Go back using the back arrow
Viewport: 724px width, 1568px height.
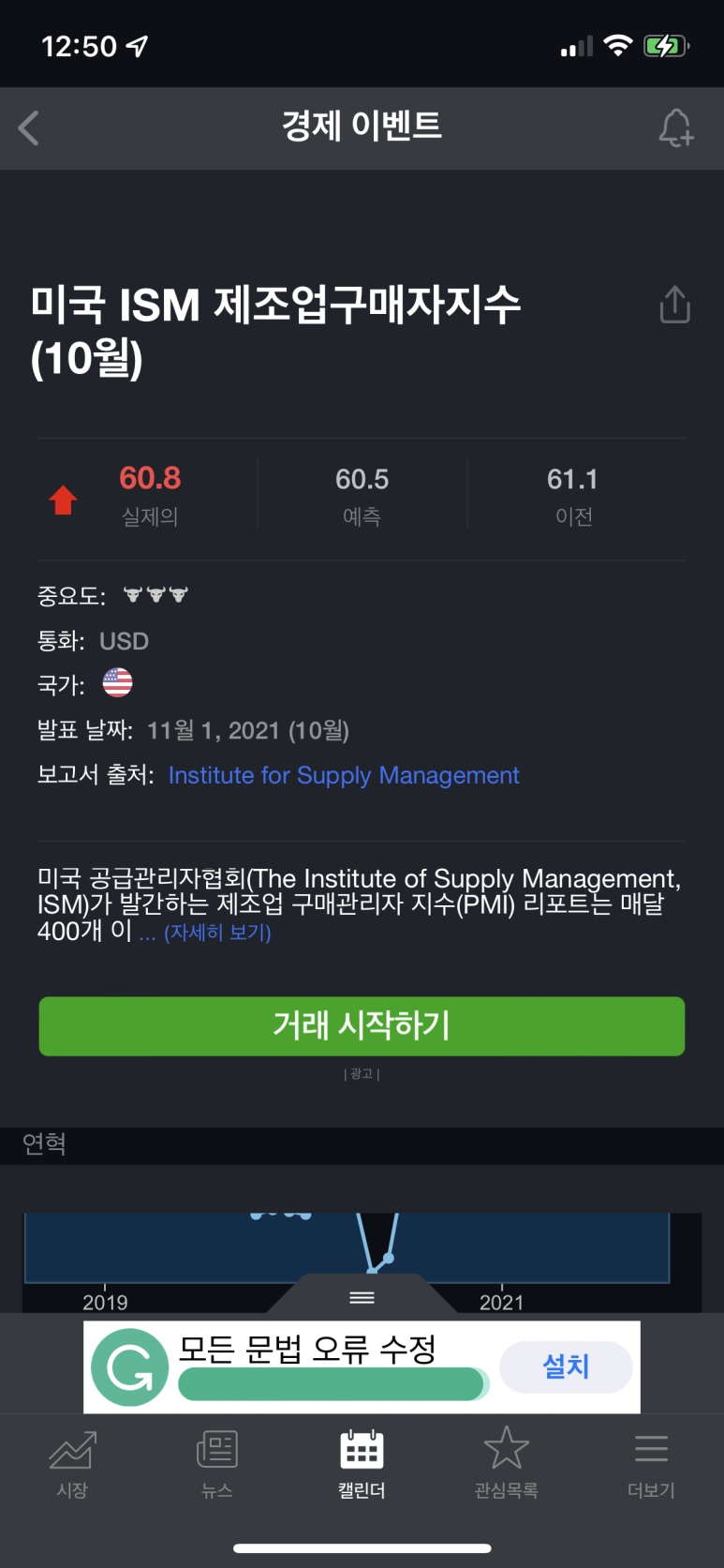pos(28,127)
